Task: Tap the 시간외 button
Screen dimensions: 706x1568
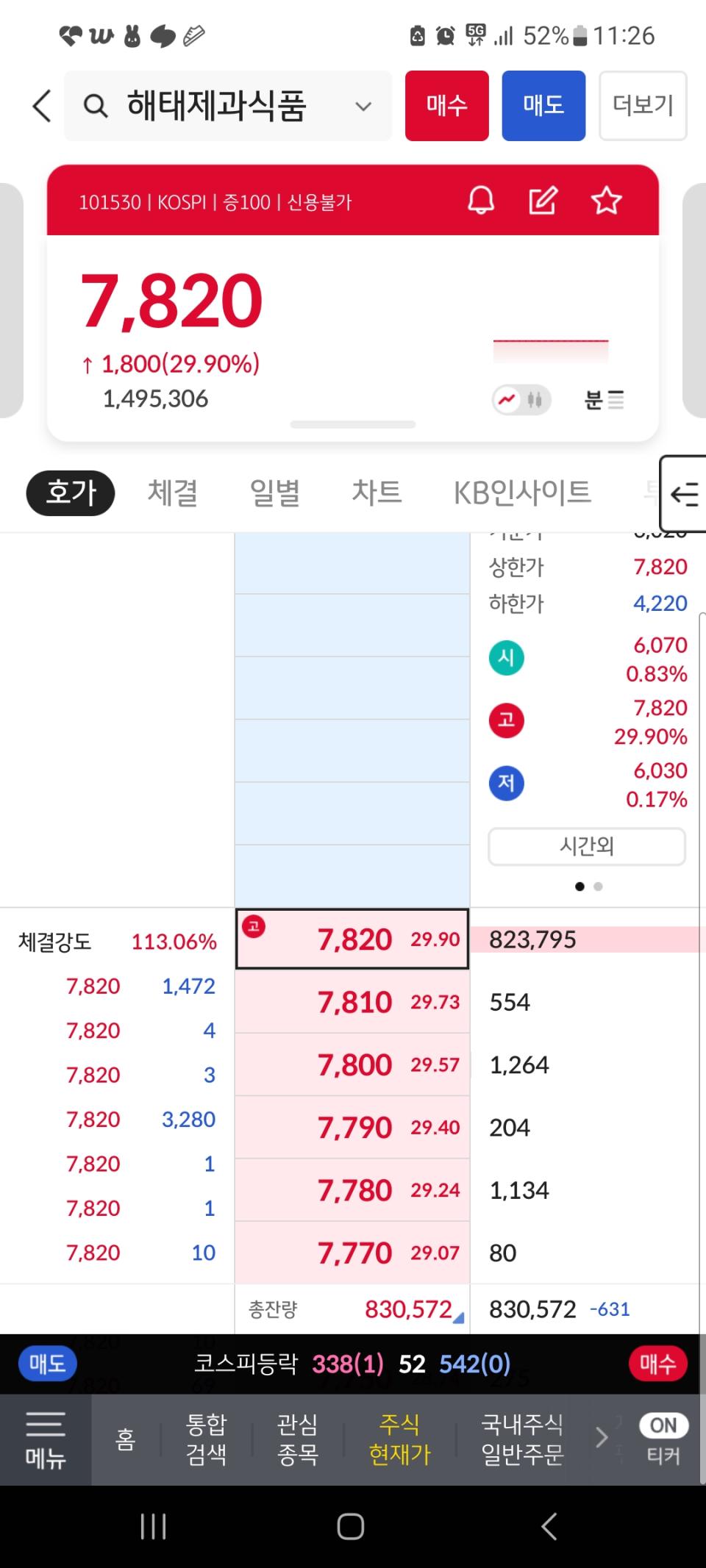Action: pyautogui.click(x=587, y=846)
